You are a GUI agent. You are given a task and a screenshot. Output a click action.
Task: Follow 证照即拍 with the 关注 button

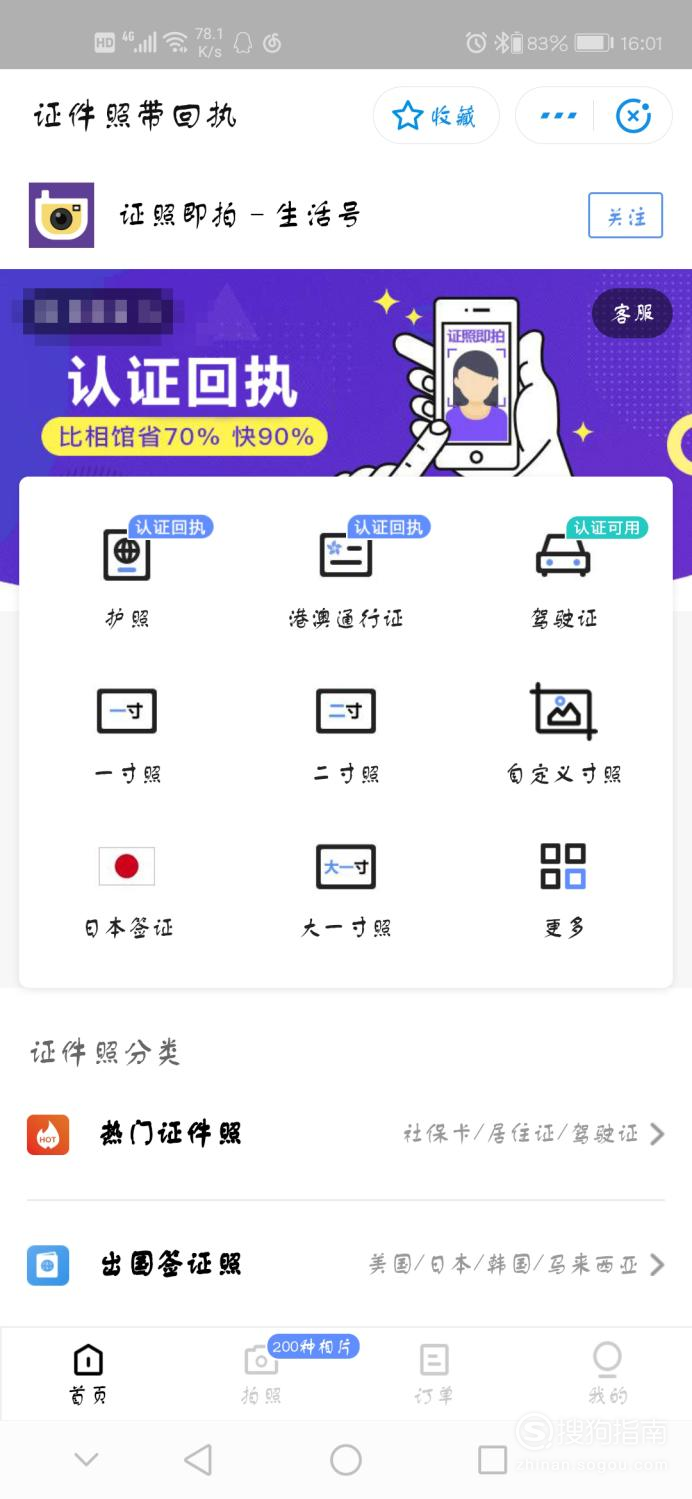click(625, 215)
